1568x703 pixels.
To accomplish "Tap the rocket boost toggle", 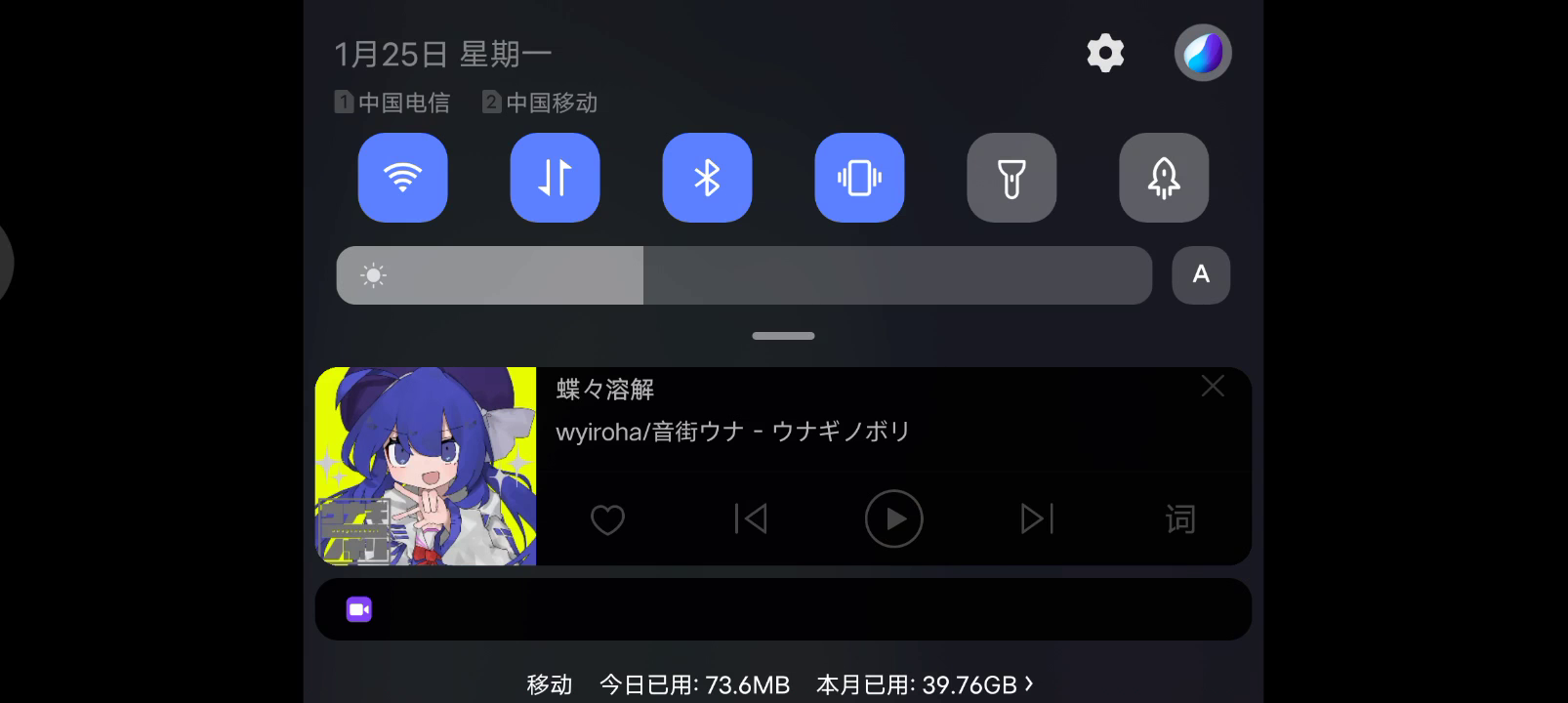I will (x=1164, y=178).
